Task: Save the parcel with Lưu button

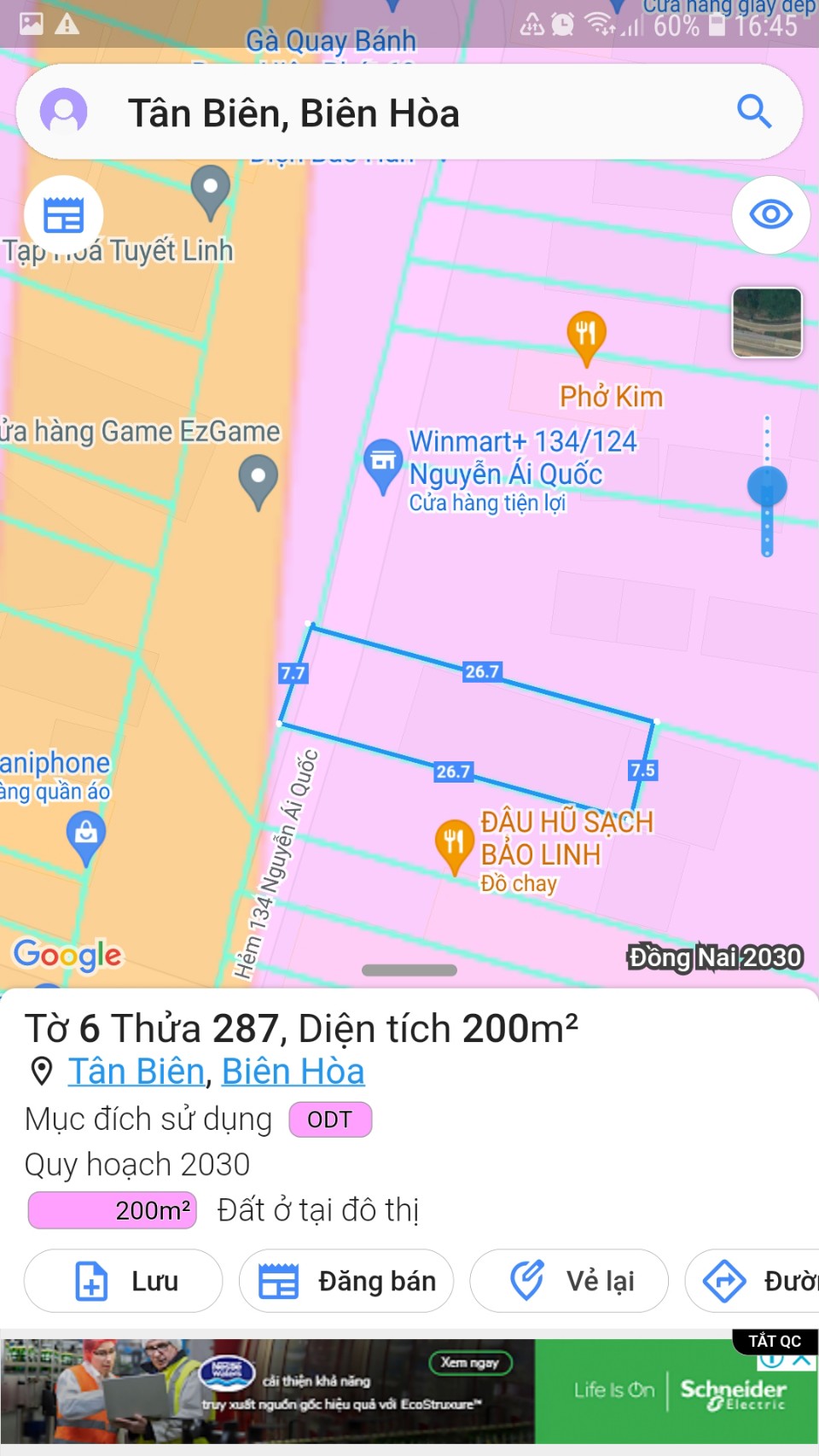Action: 124,1281
